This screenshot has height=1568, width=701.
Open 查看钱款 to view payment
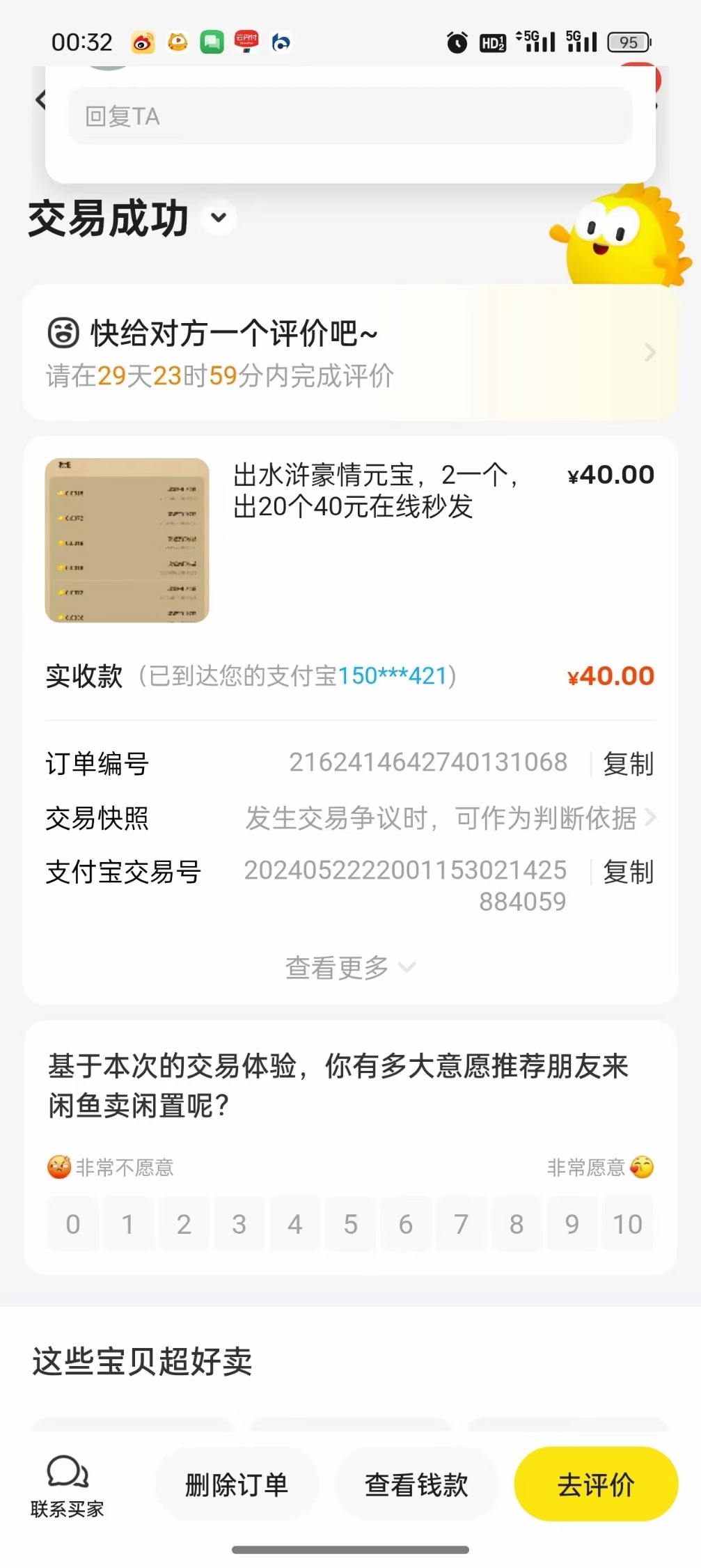[416, 1484]
